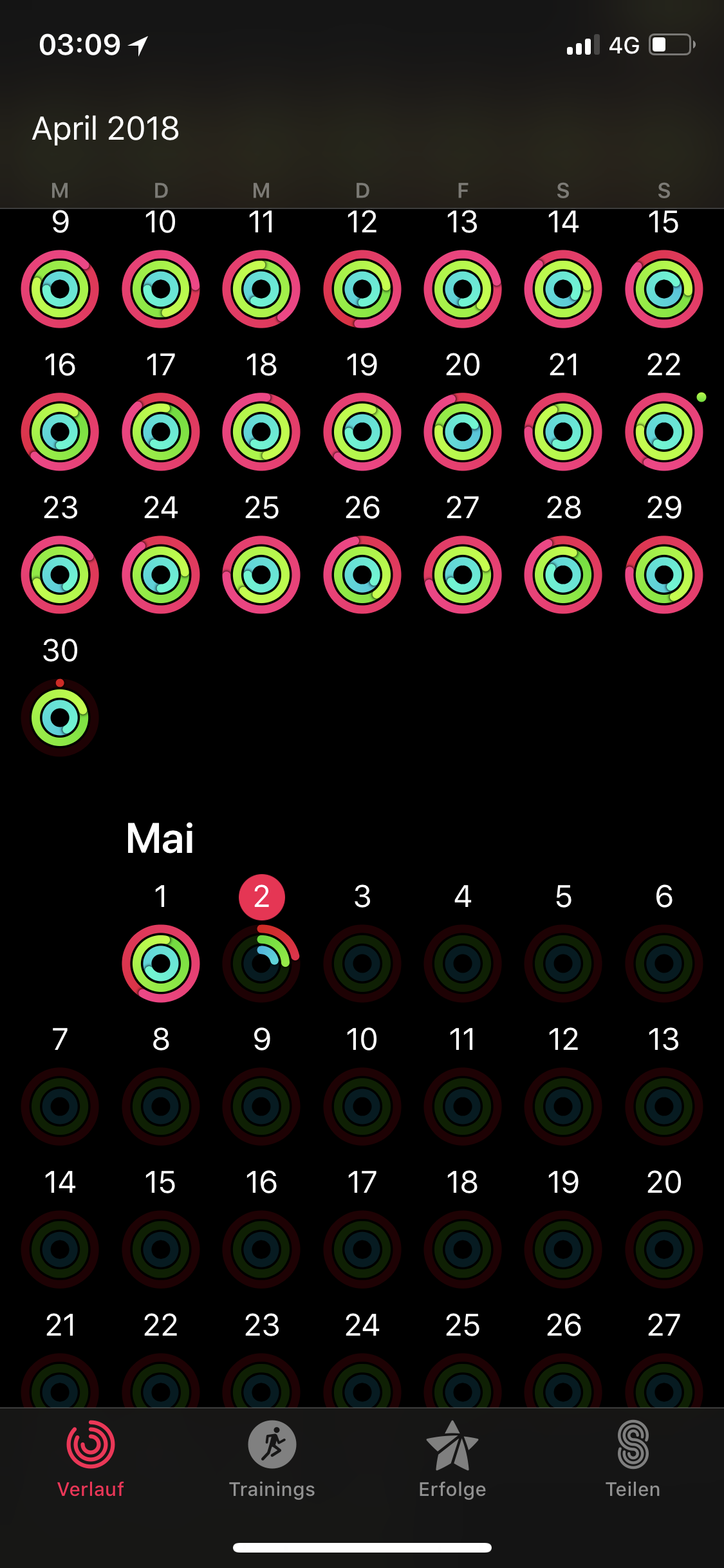Open 11 April activity details
Viewport: 724px width, 1568px height.
(261, 289)
